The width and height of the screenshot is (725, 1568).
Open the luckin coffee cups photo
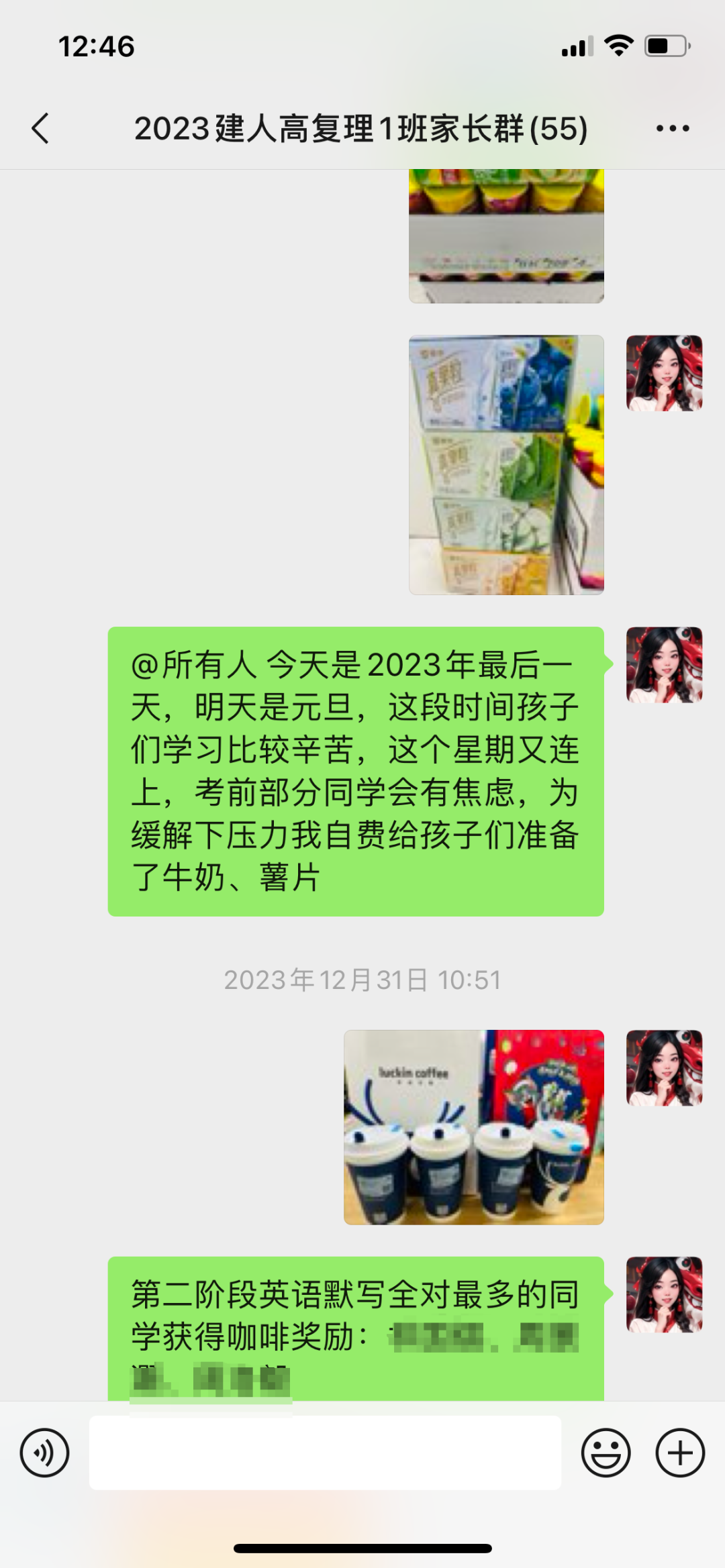[x=474, y=1127]
